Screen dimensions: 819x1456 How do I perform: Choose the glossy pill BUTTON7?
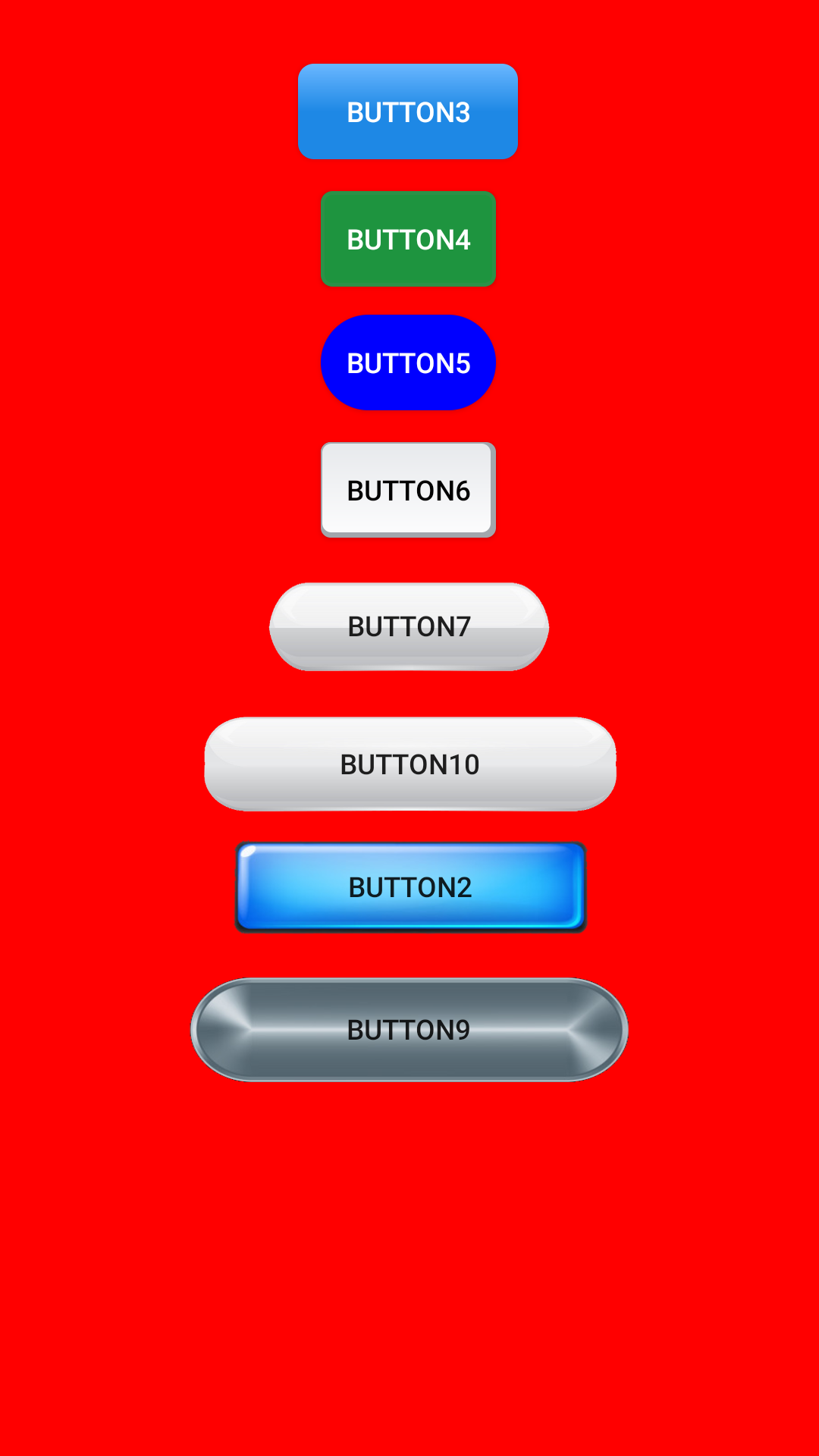click(409, 626)
